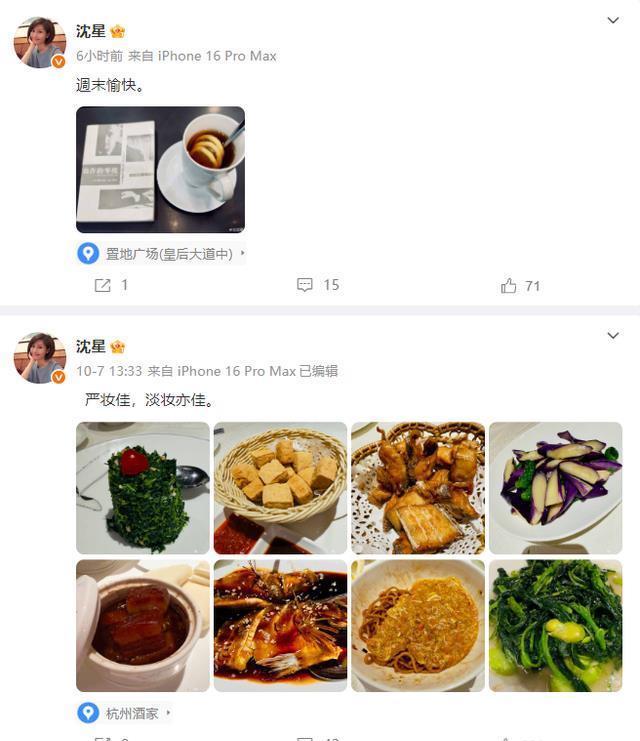
Task: View the fried fish pieces photo
Action: [418, 488]
